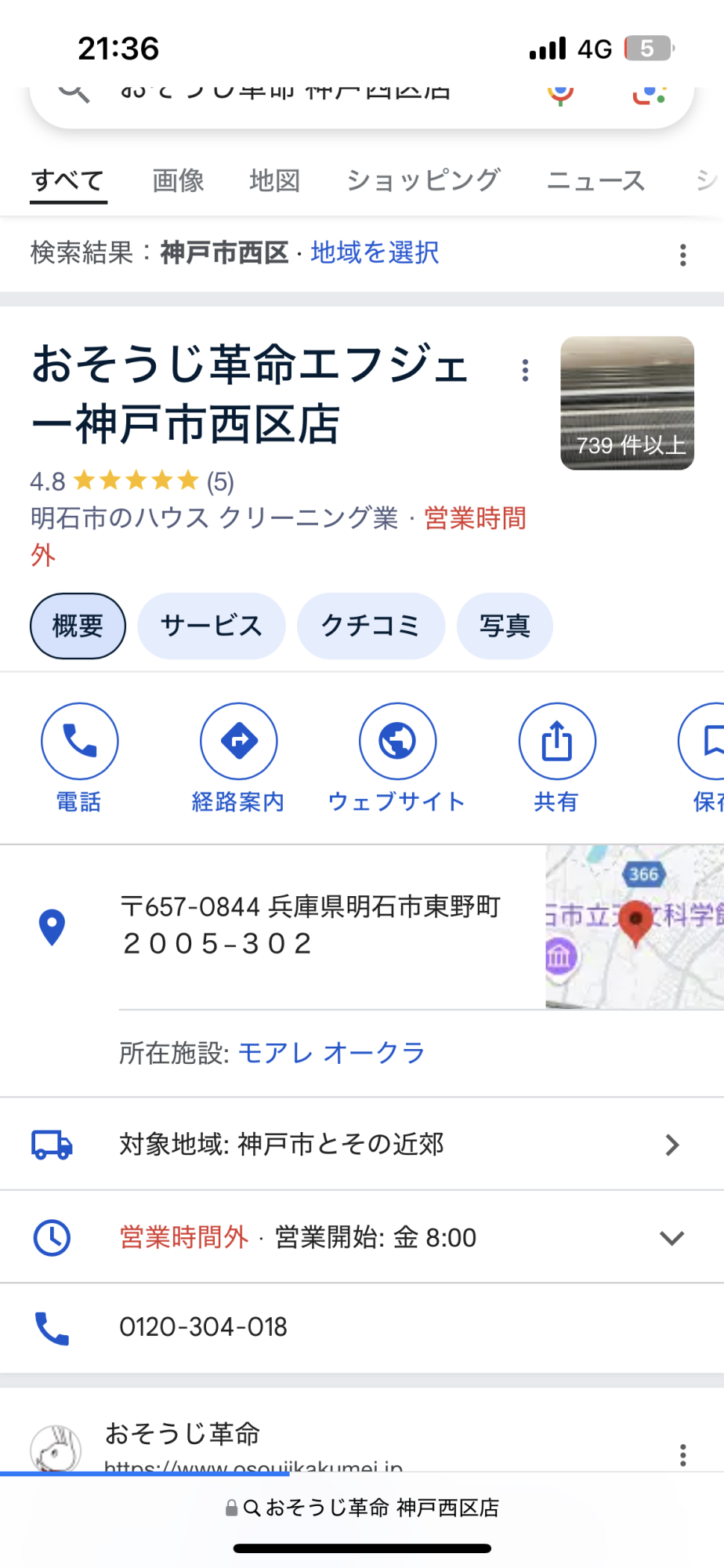Tap the 地域を選択 link

point(375,253)
